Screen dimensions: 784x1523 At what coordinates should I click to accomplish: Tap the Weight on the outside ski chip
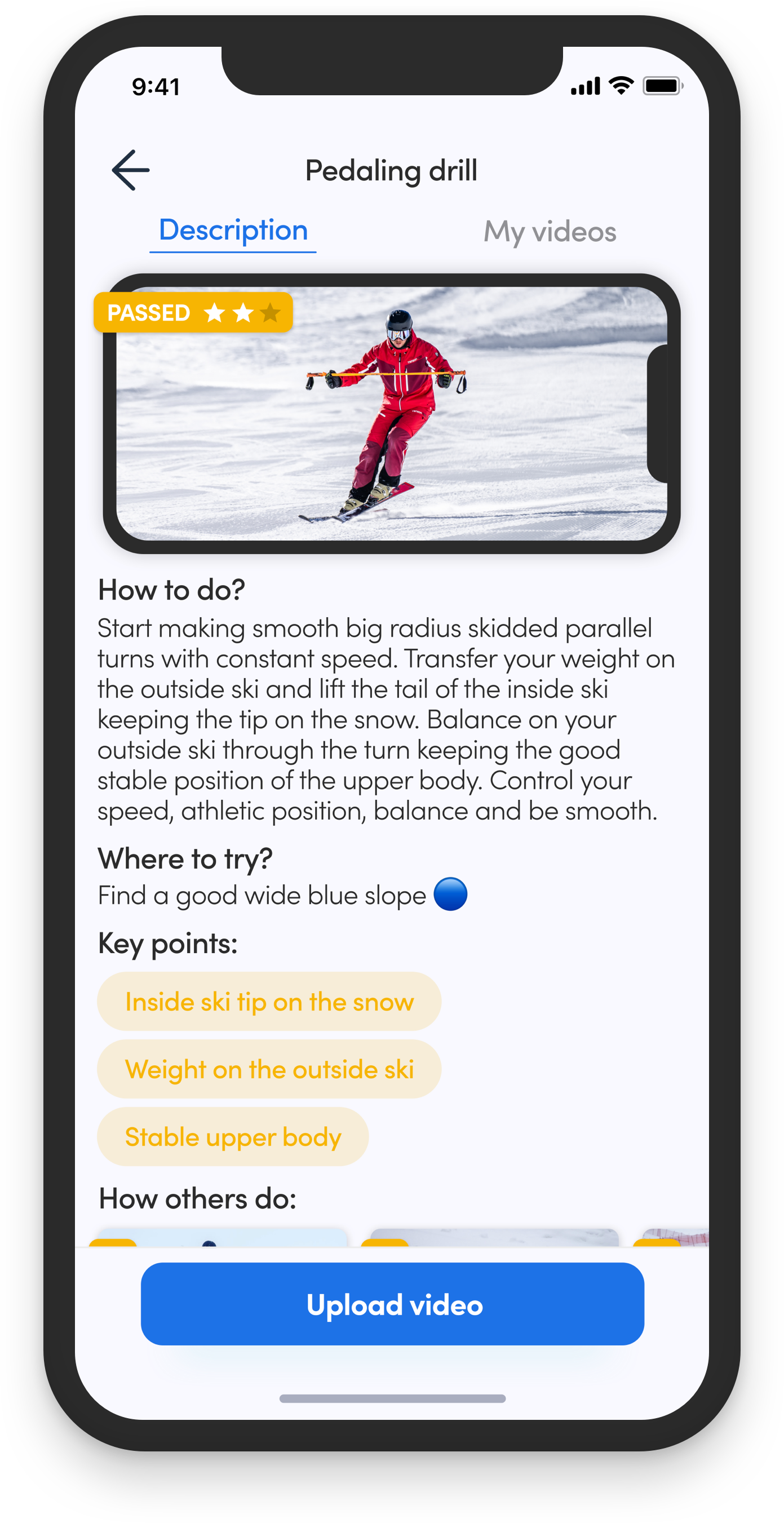(269, 1069)
